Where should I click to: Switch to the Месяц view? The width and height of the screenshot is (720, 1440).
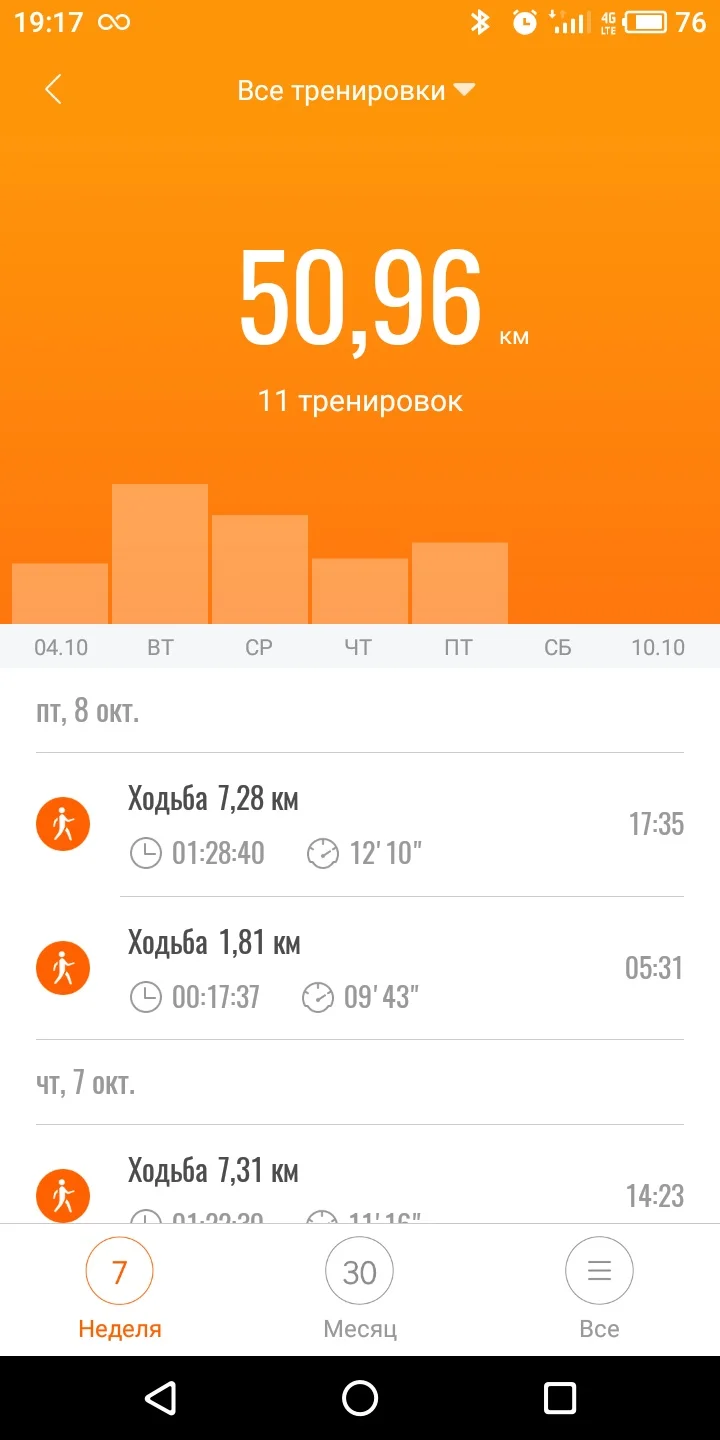pos(360,1288)
